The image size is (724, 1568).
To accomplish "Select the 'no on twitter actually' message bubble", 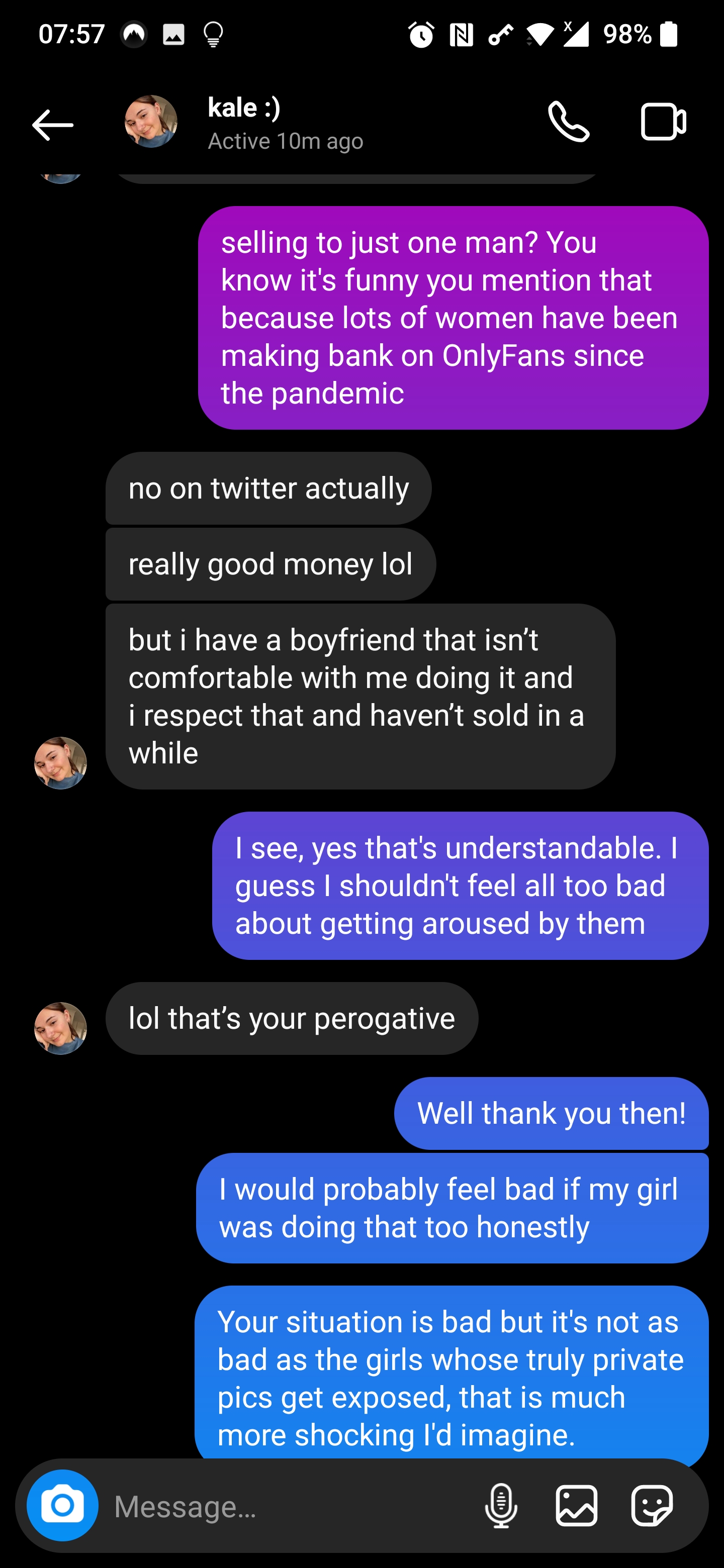I will tap(268, 487).
